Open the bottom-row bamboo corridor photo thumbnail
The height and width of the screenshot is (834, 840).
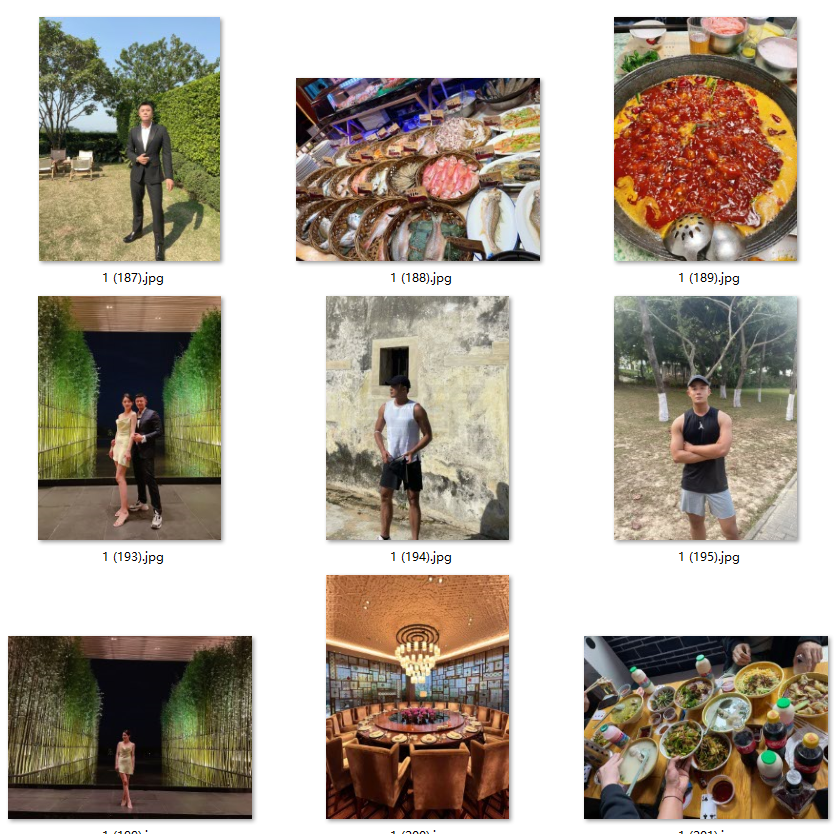tap(130, 727)
